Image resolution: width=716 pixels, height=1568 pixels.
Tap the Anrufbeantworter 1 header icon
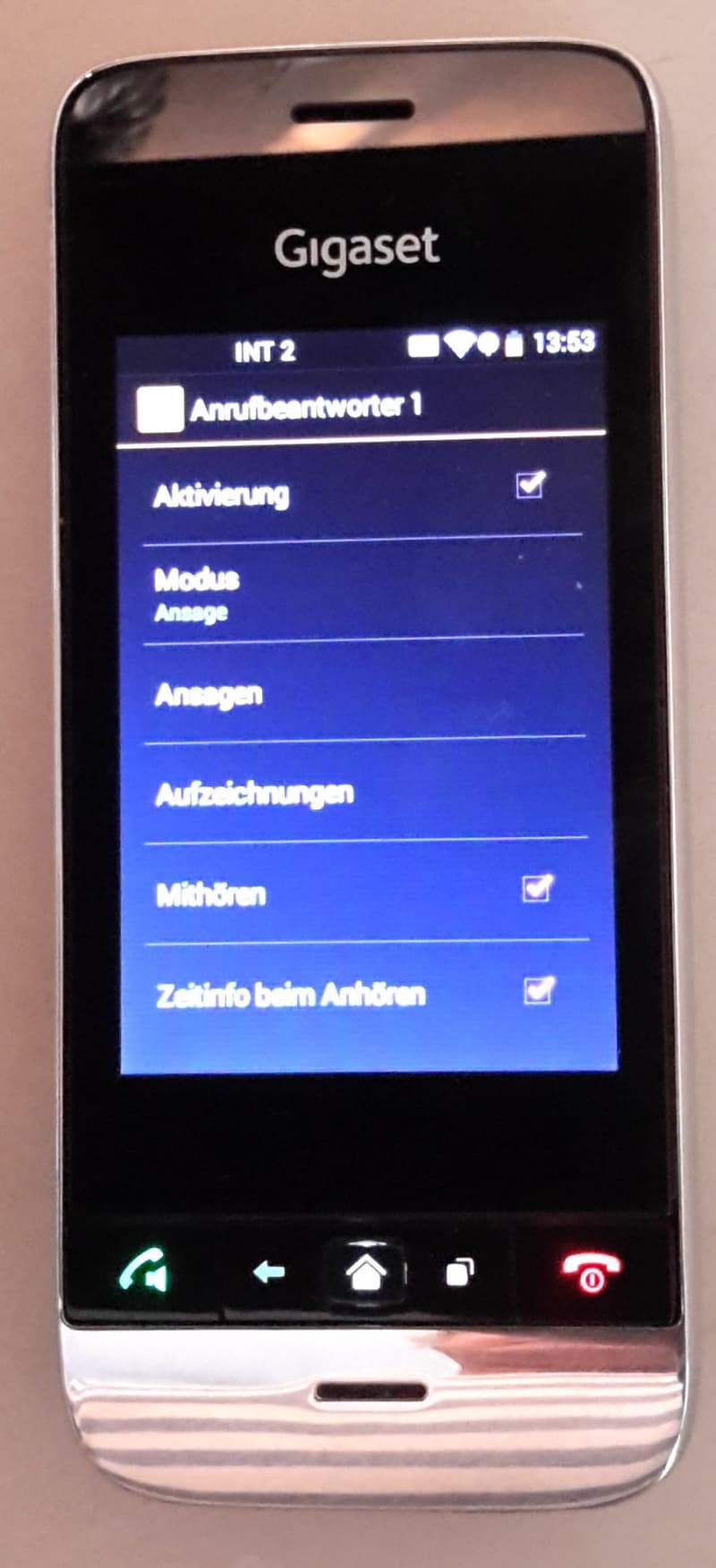[x=160, y=409]
